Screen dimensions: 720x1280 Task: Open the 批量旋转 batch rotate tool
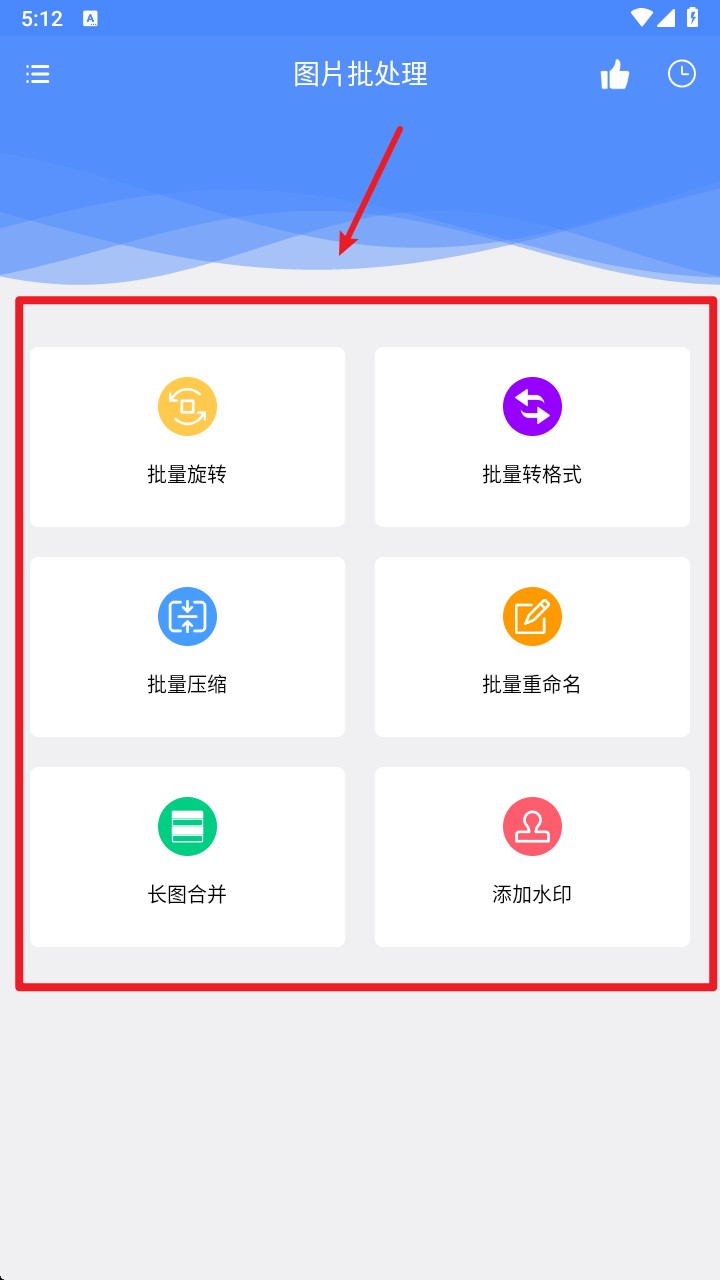(188, 437)
